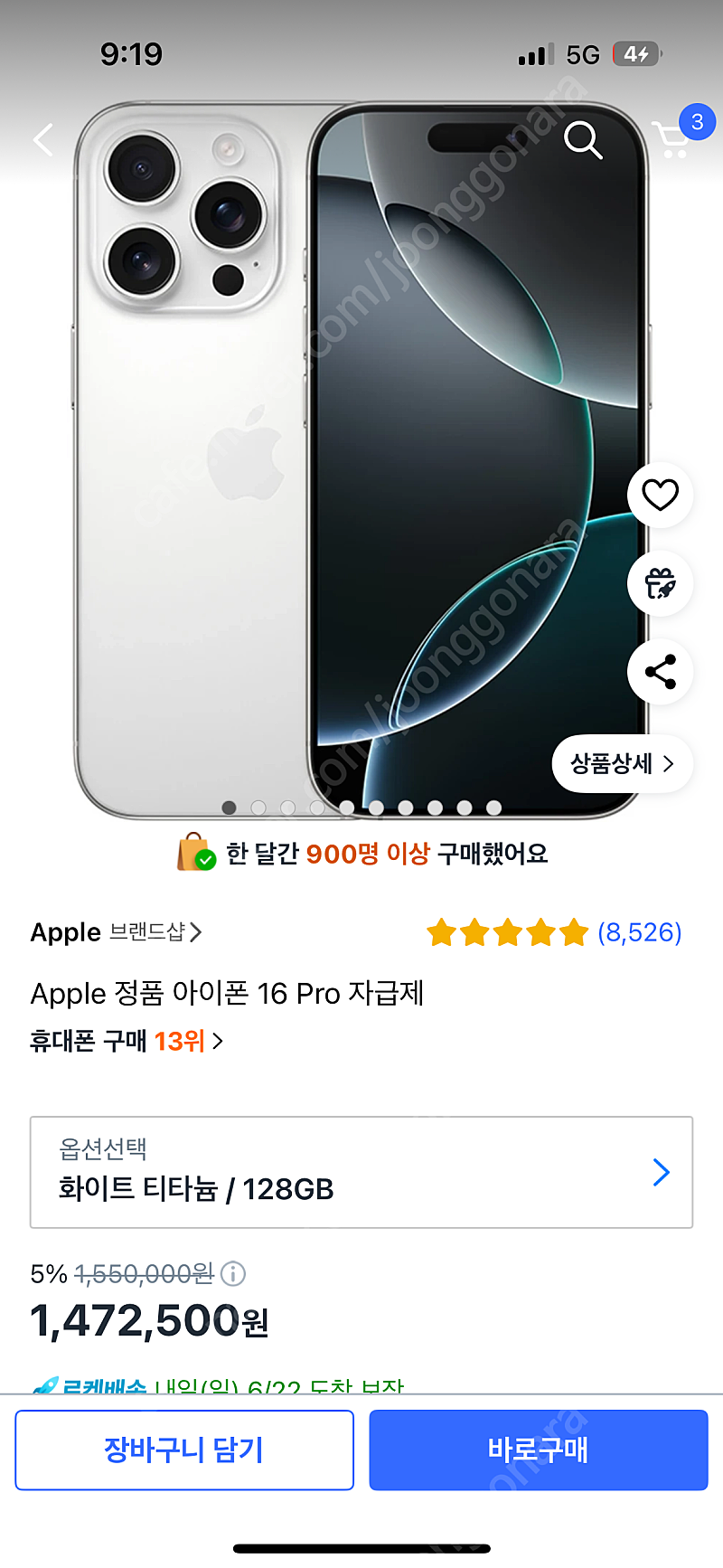
Task: View 휴대폰 구매 13위 ranking
Action: click(x=127, y=1042)
